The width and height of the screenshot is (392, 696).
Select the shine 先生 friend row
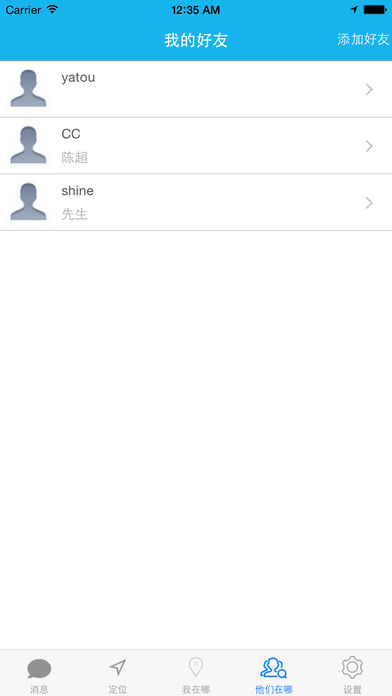(196, 203)
